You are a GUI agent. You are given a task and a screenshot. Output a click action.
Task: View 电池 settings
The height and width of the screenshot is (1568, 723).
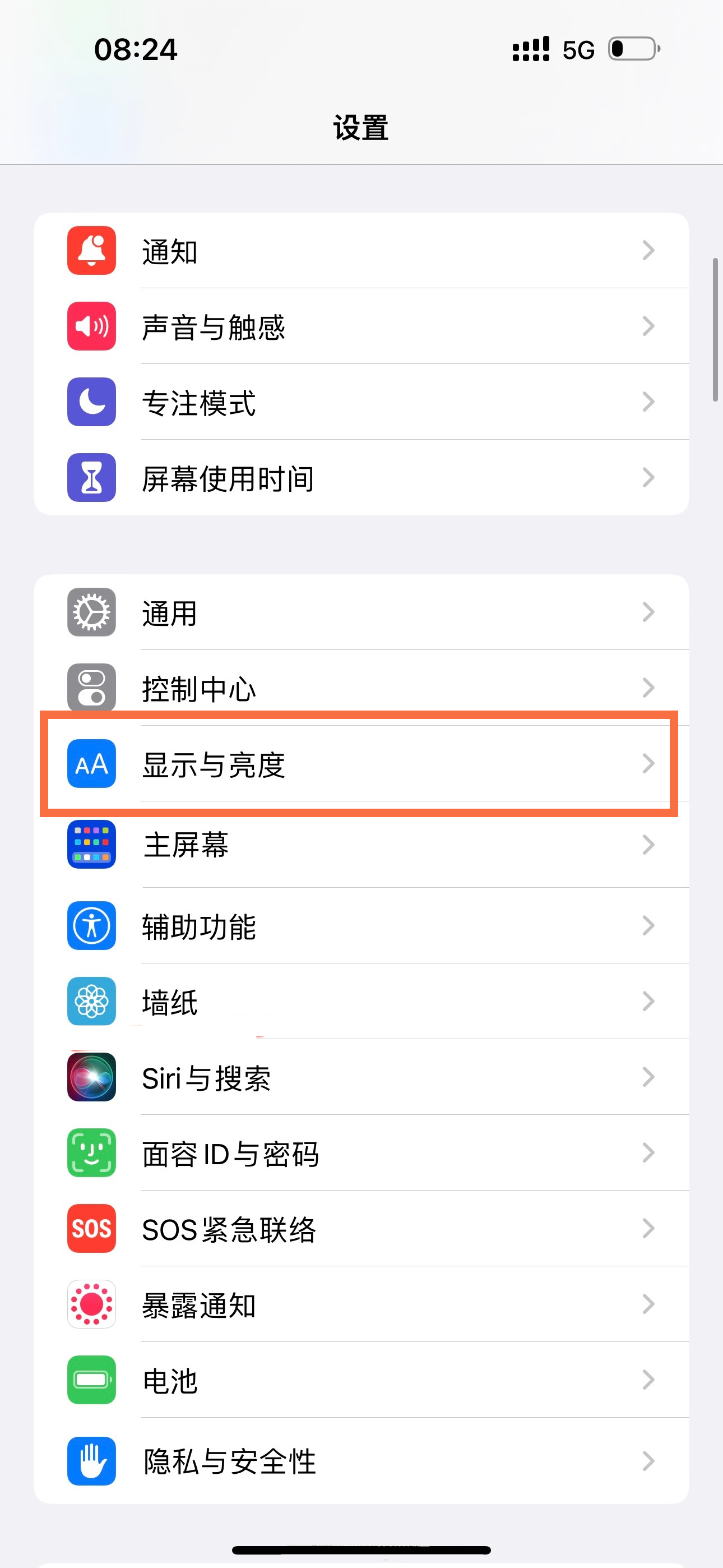(360, 1380)
